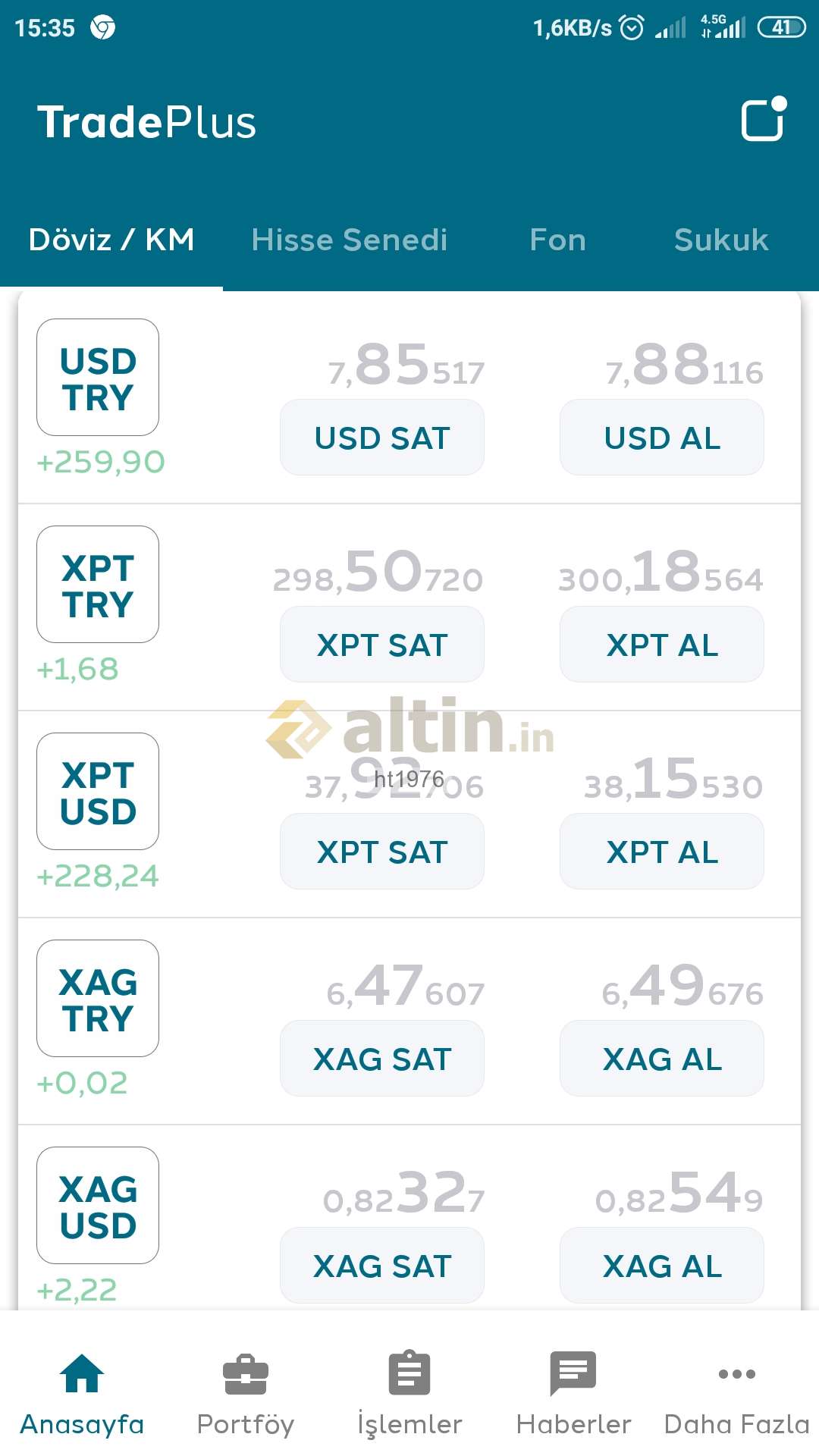Tap the USD SAT button

(382, 438)
